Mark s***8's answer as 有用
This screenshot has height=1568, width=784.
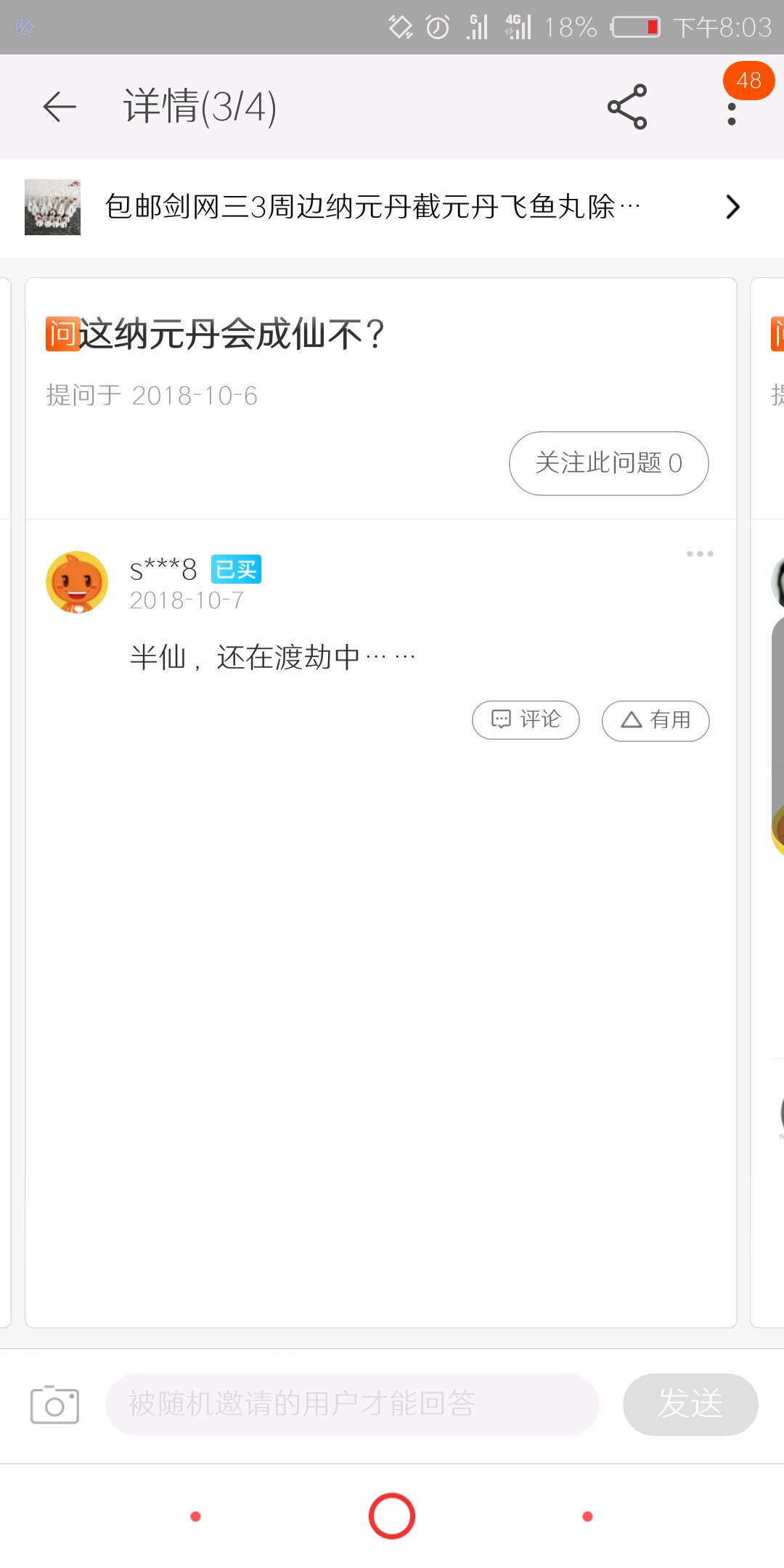(x=656, y=720)
